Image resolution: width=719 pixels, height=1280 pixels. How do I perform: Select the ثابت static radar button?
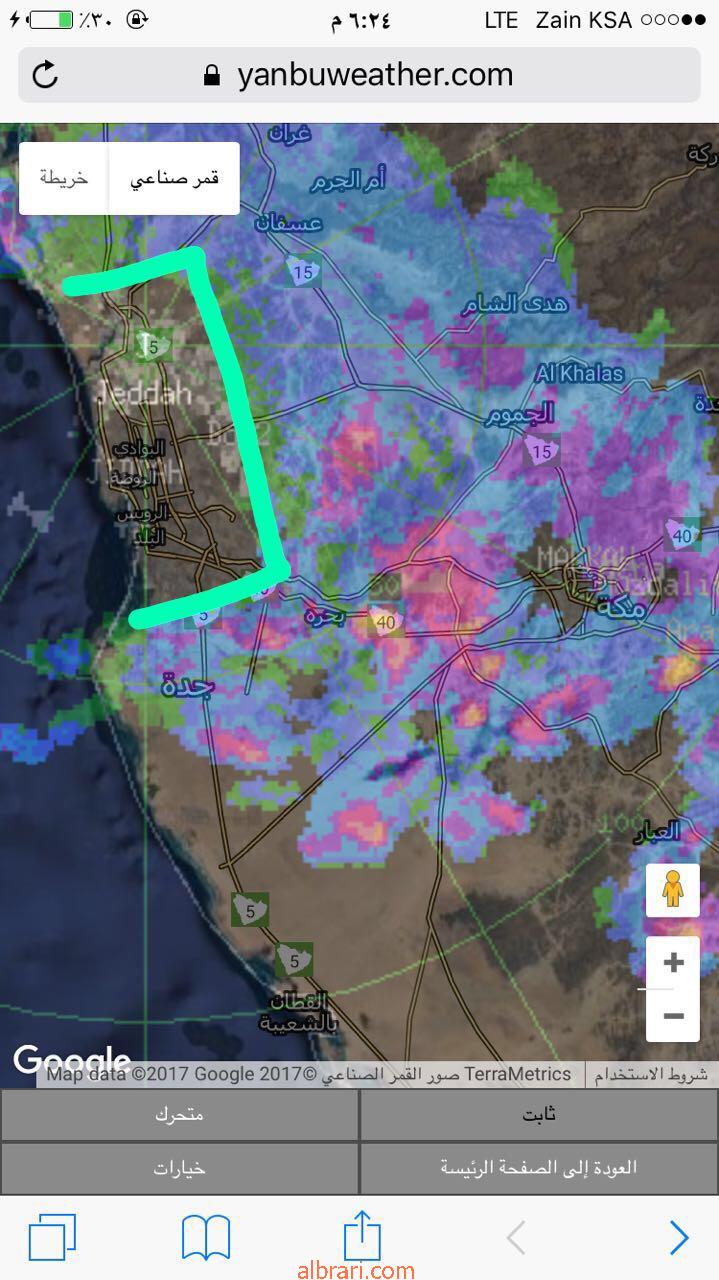point(539,1115)
